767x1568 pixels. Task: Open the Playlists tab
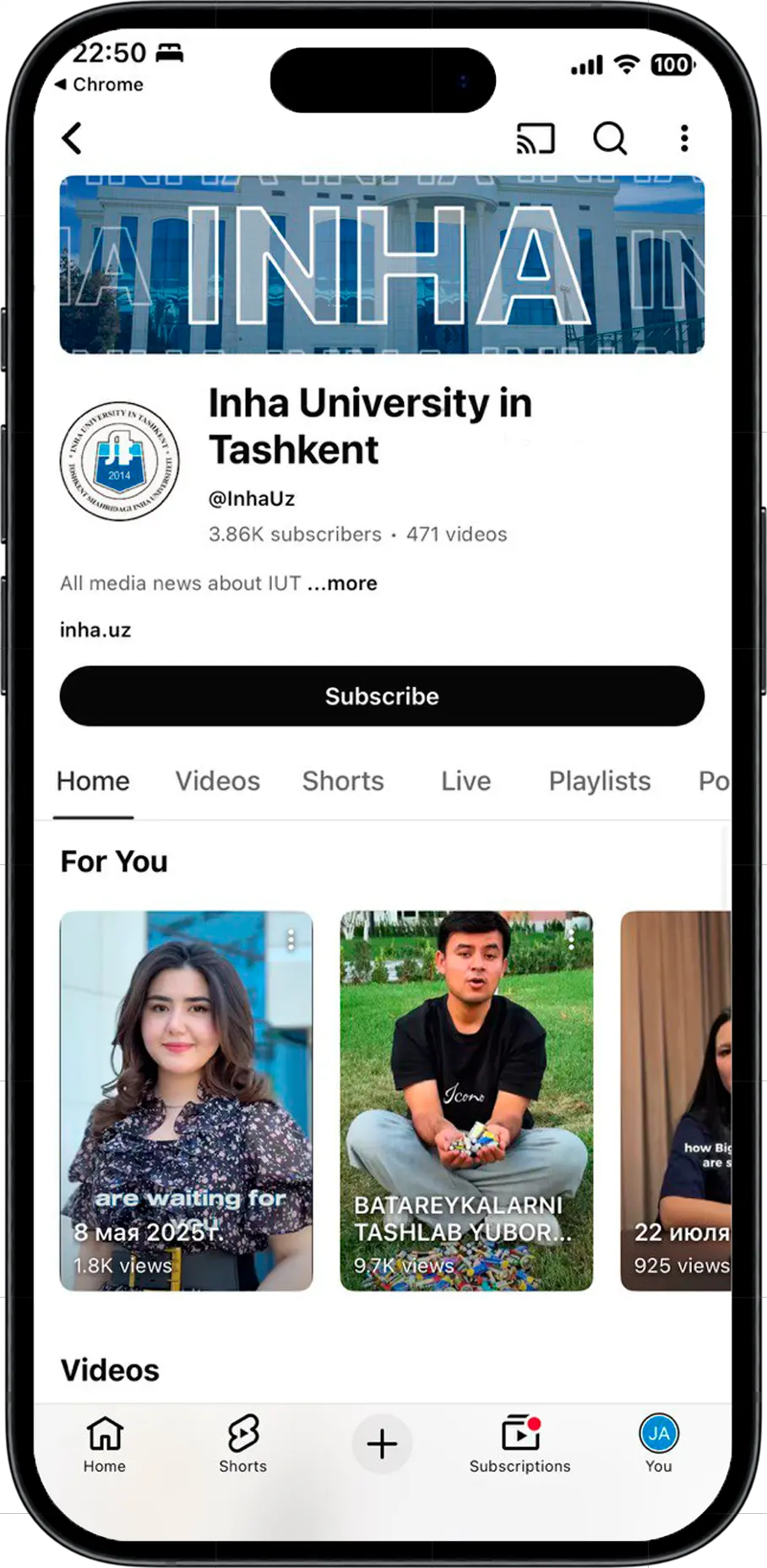click(x=599, y=781)
